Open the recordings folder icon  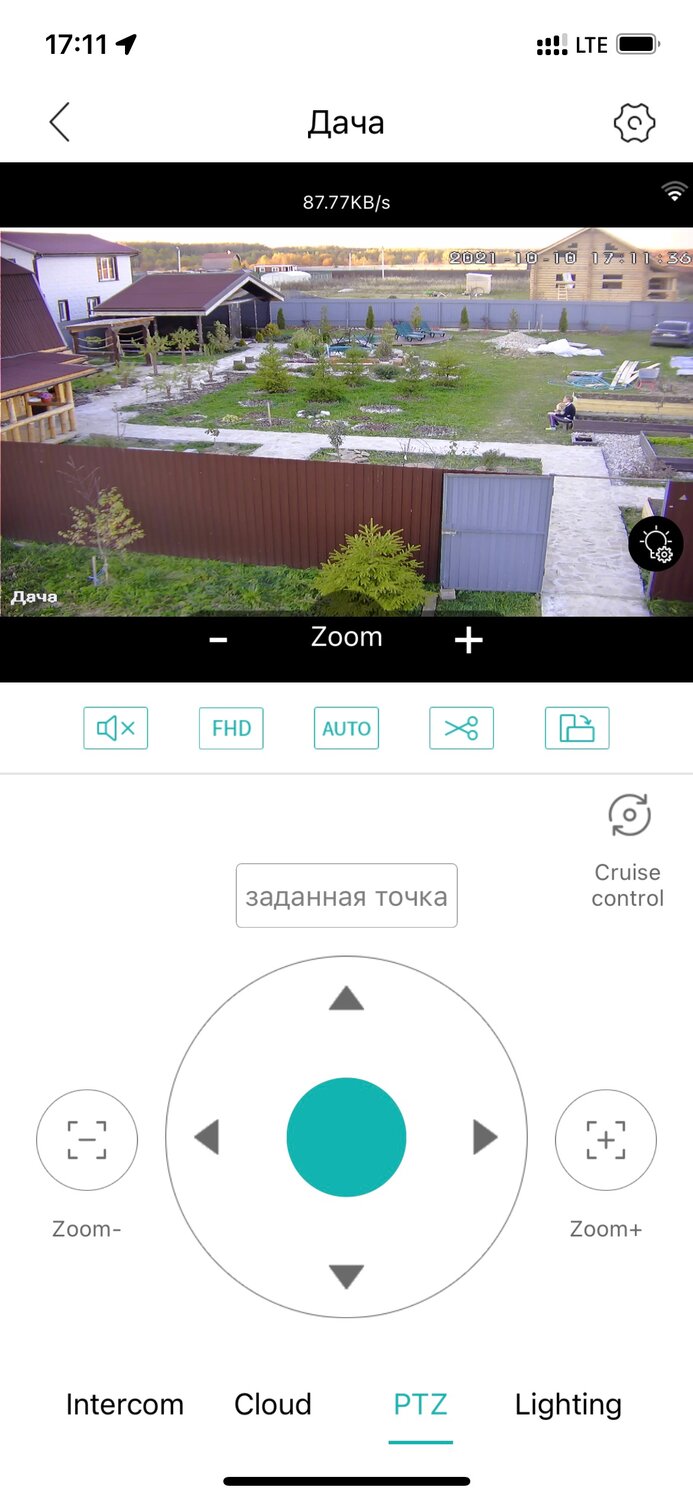(x=577, y=728)
